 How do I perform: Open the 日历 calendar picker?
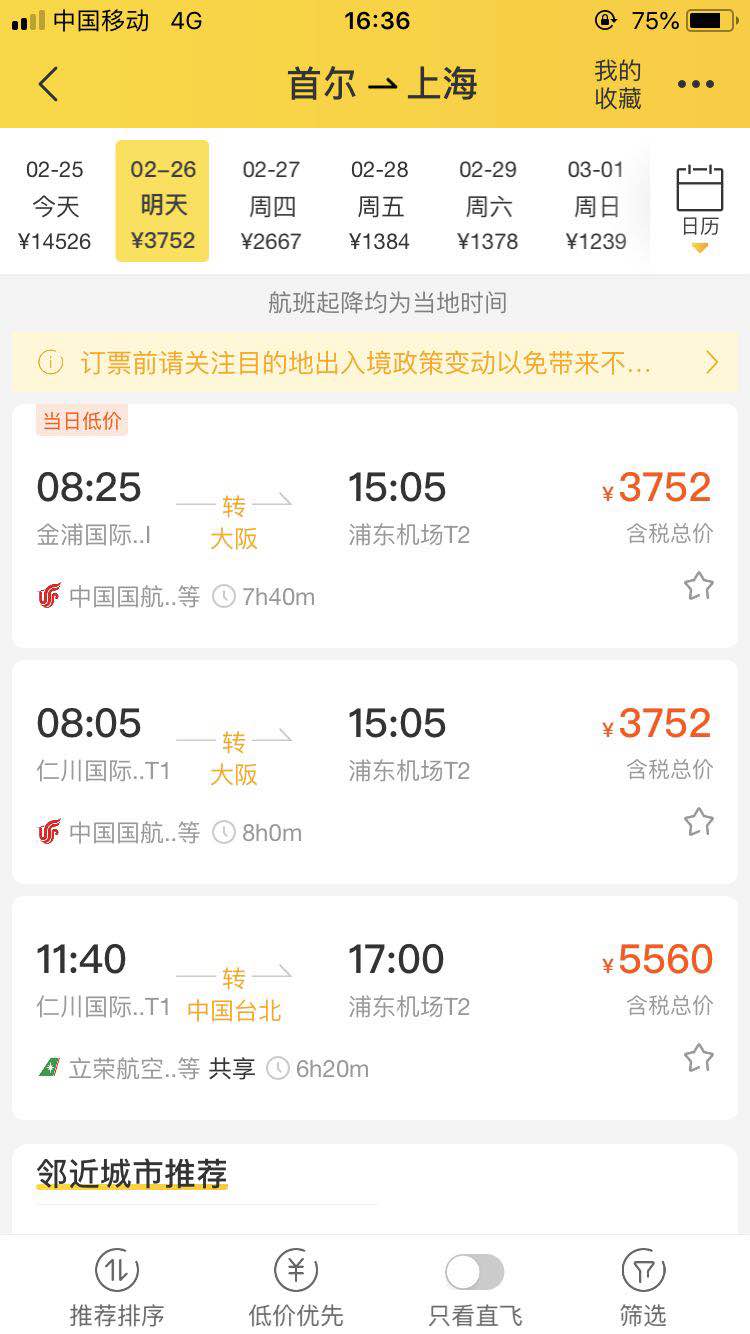pos(700,204)
